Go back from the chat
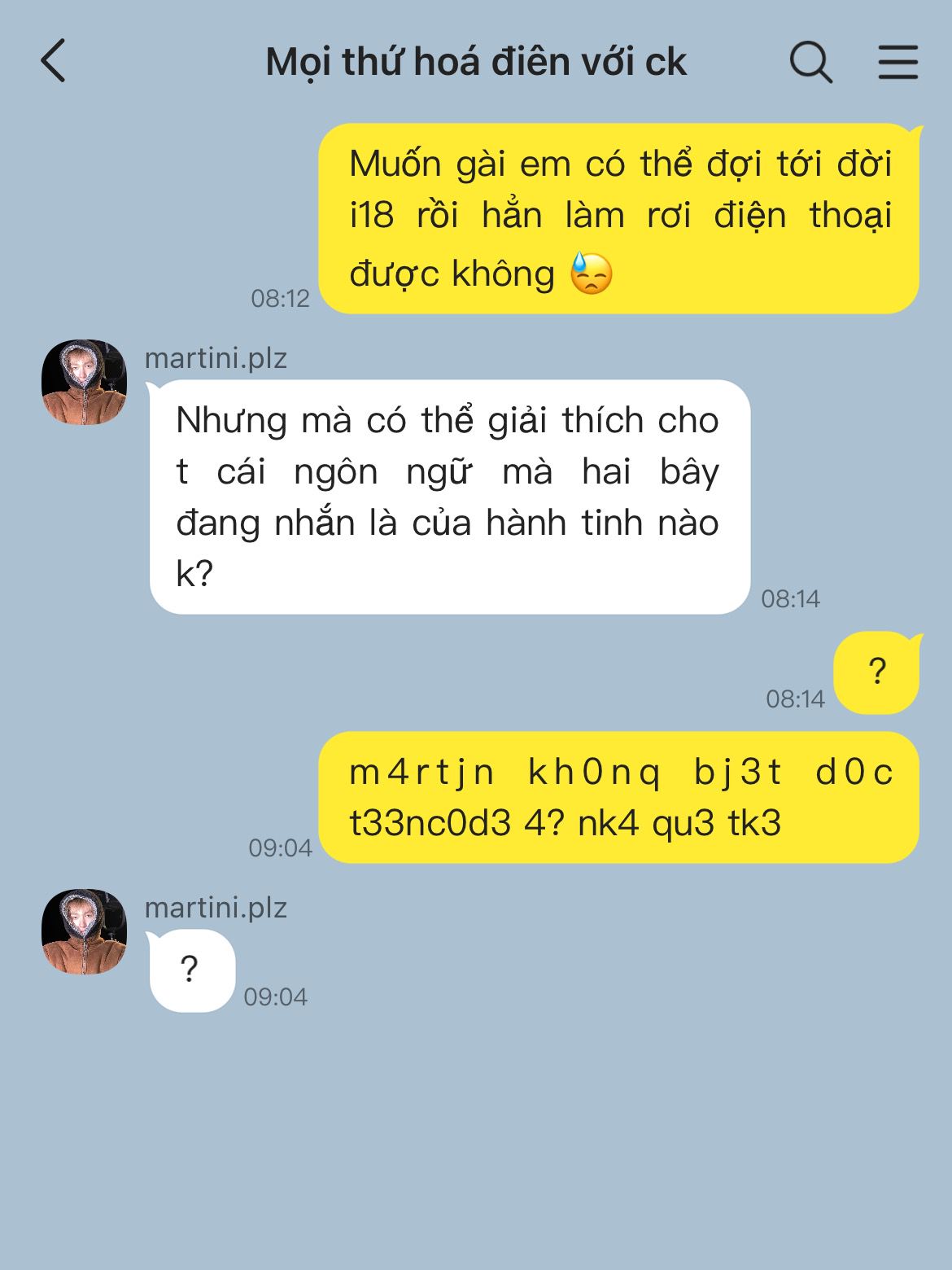This screenshot has height=1270, width=952. (54, 62)
